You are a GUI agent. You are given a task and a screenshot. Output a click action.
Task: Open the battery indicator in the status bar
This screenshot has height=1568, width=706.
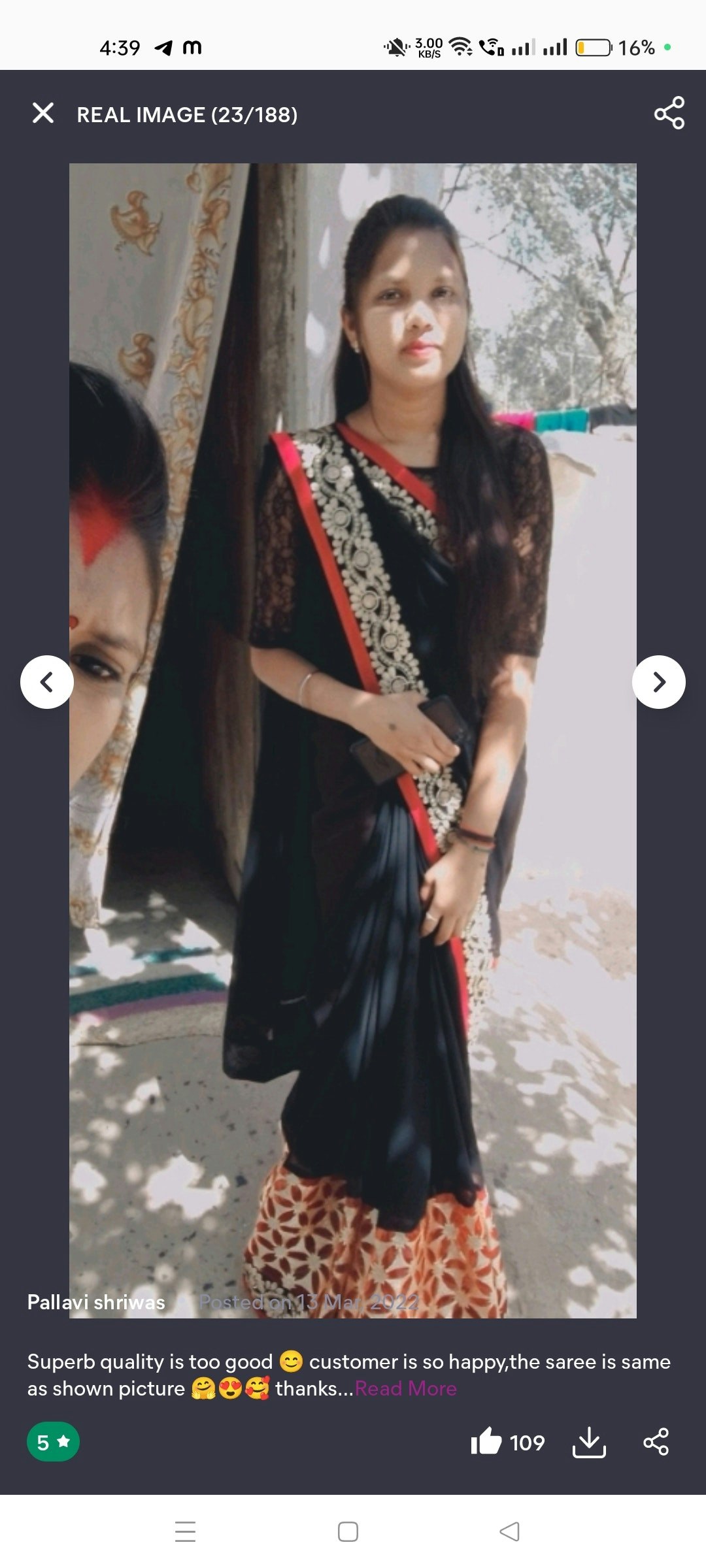coord(592,46)
